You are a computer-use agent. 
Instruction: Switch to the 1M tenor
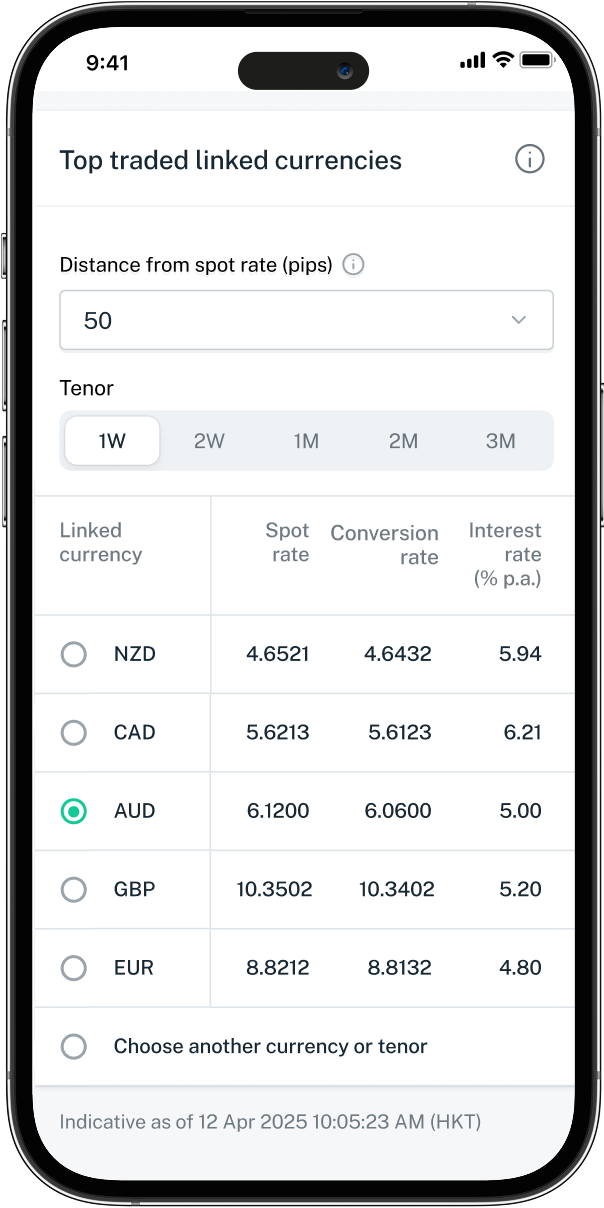(306, 441)
